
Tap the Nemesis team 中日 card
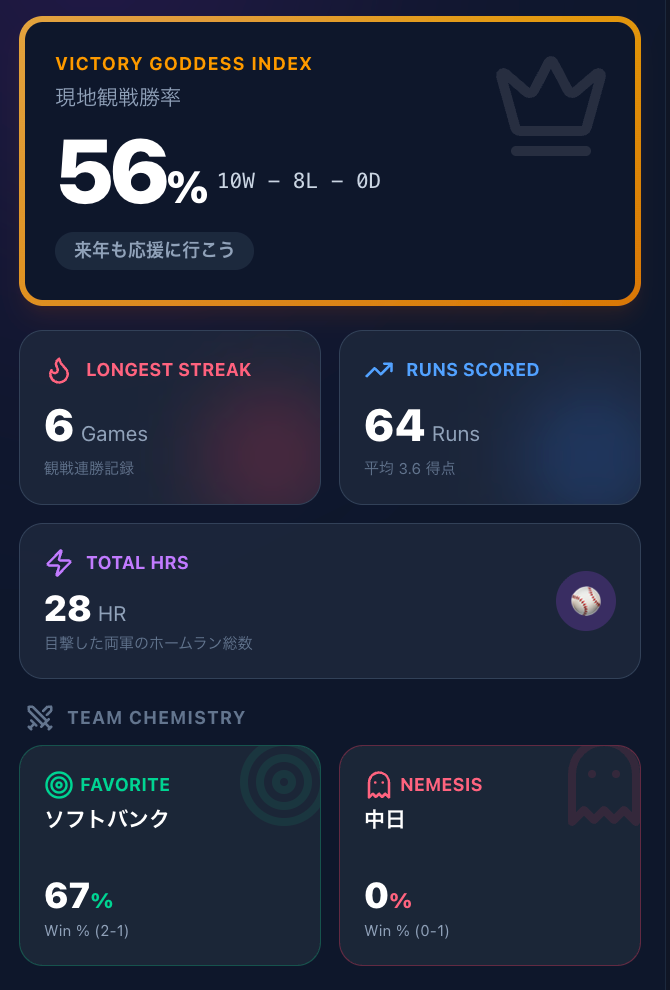point(490,855)
